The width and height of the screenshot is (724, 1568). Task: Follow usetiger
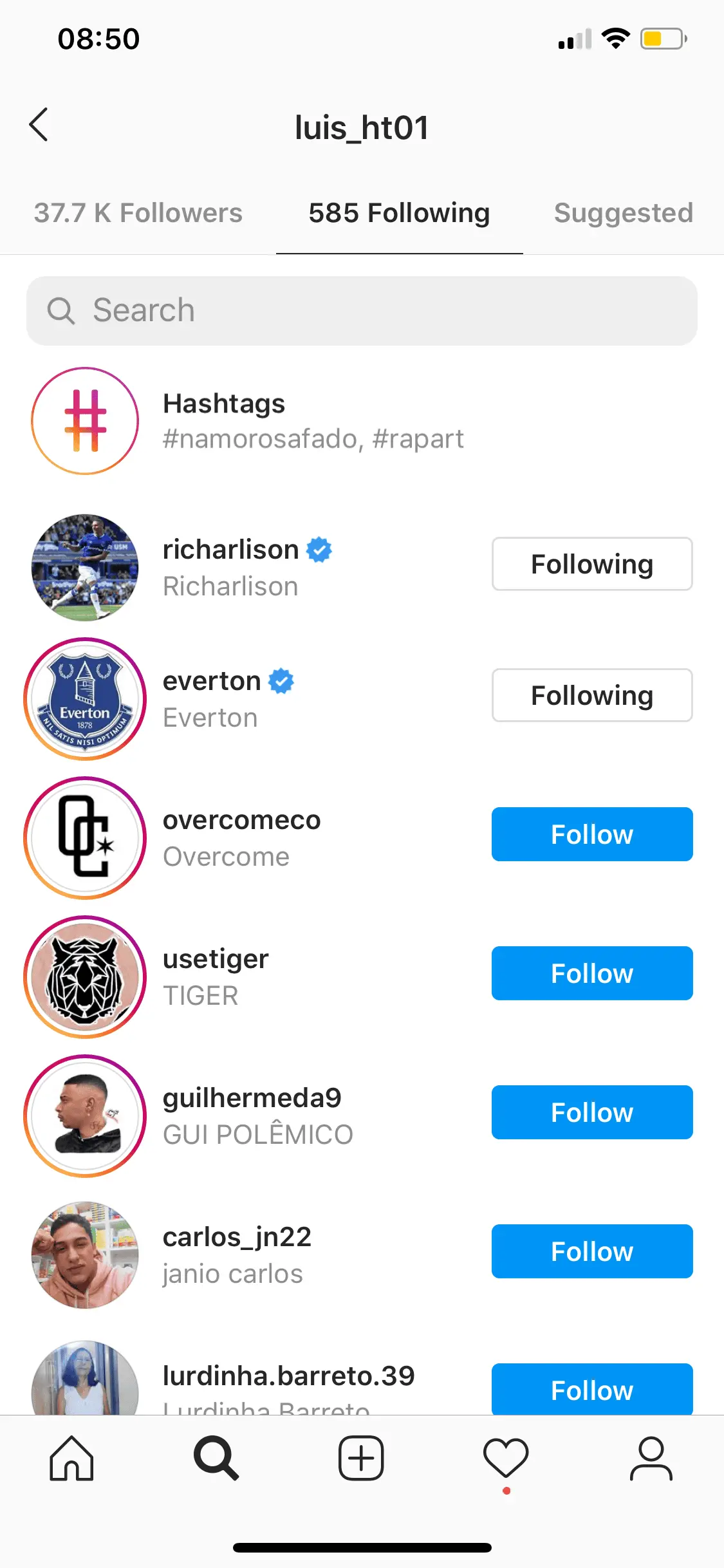coord(591,974)
